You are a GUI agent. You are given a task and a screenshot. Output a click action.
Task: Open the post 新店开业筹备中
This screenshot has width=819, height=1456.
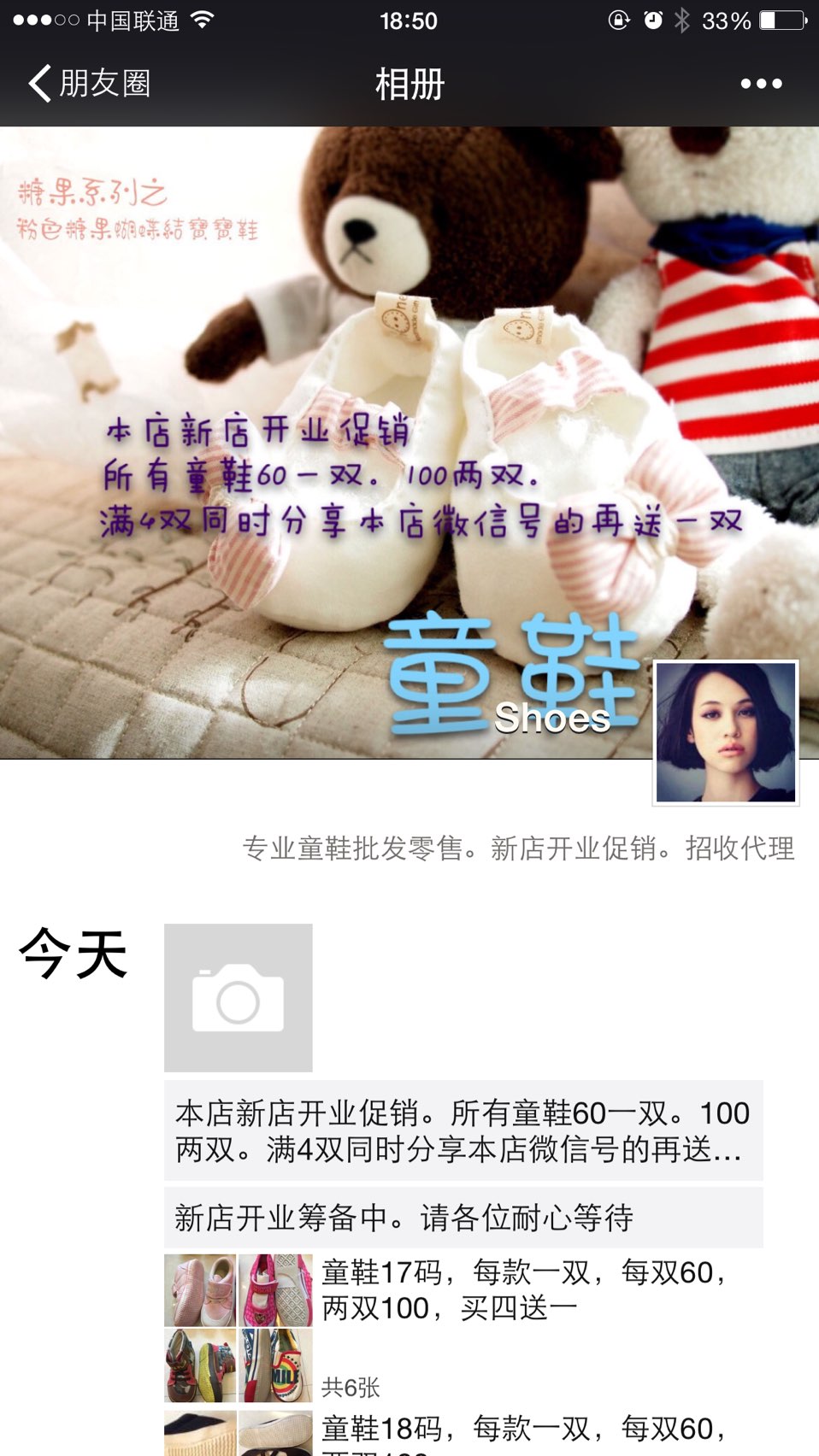pyautogui.click(x=463, y=1218)
